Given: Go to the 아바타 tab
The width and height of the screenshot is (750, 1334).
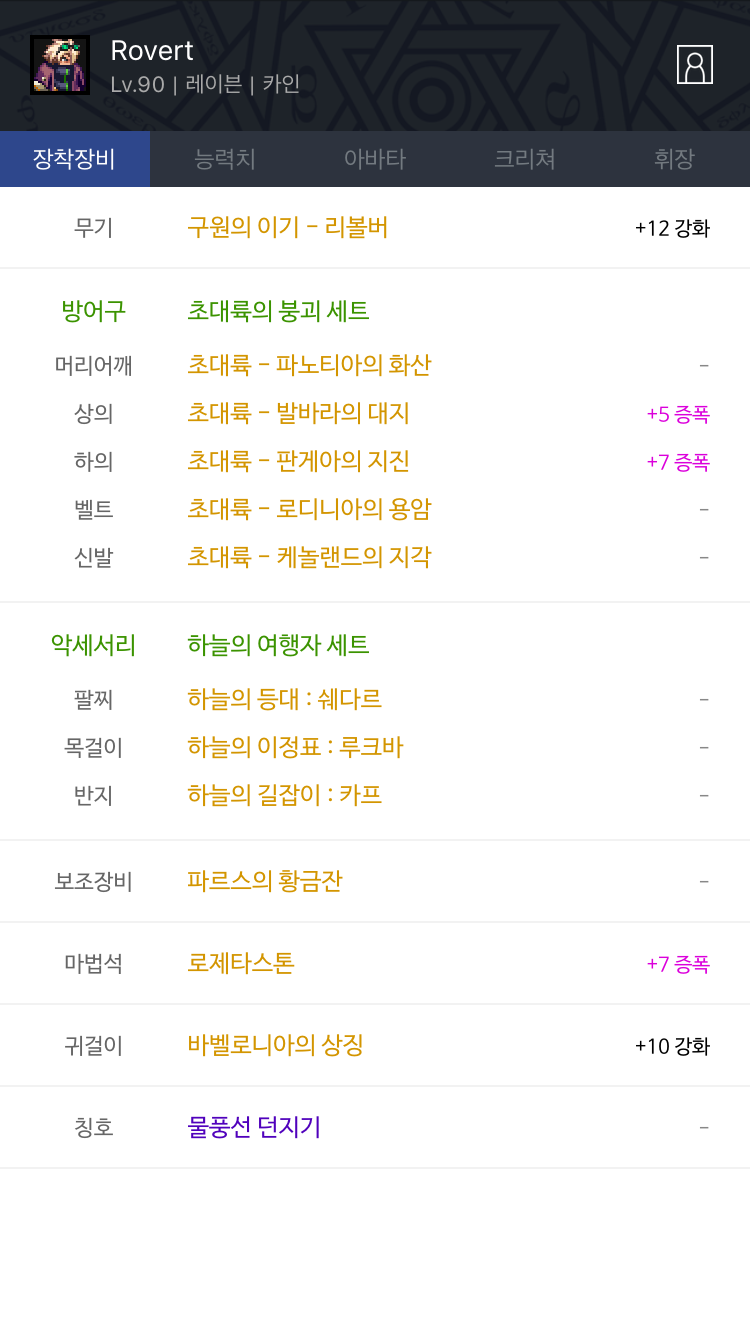Looking at the screenshot, I should (375, 159).
